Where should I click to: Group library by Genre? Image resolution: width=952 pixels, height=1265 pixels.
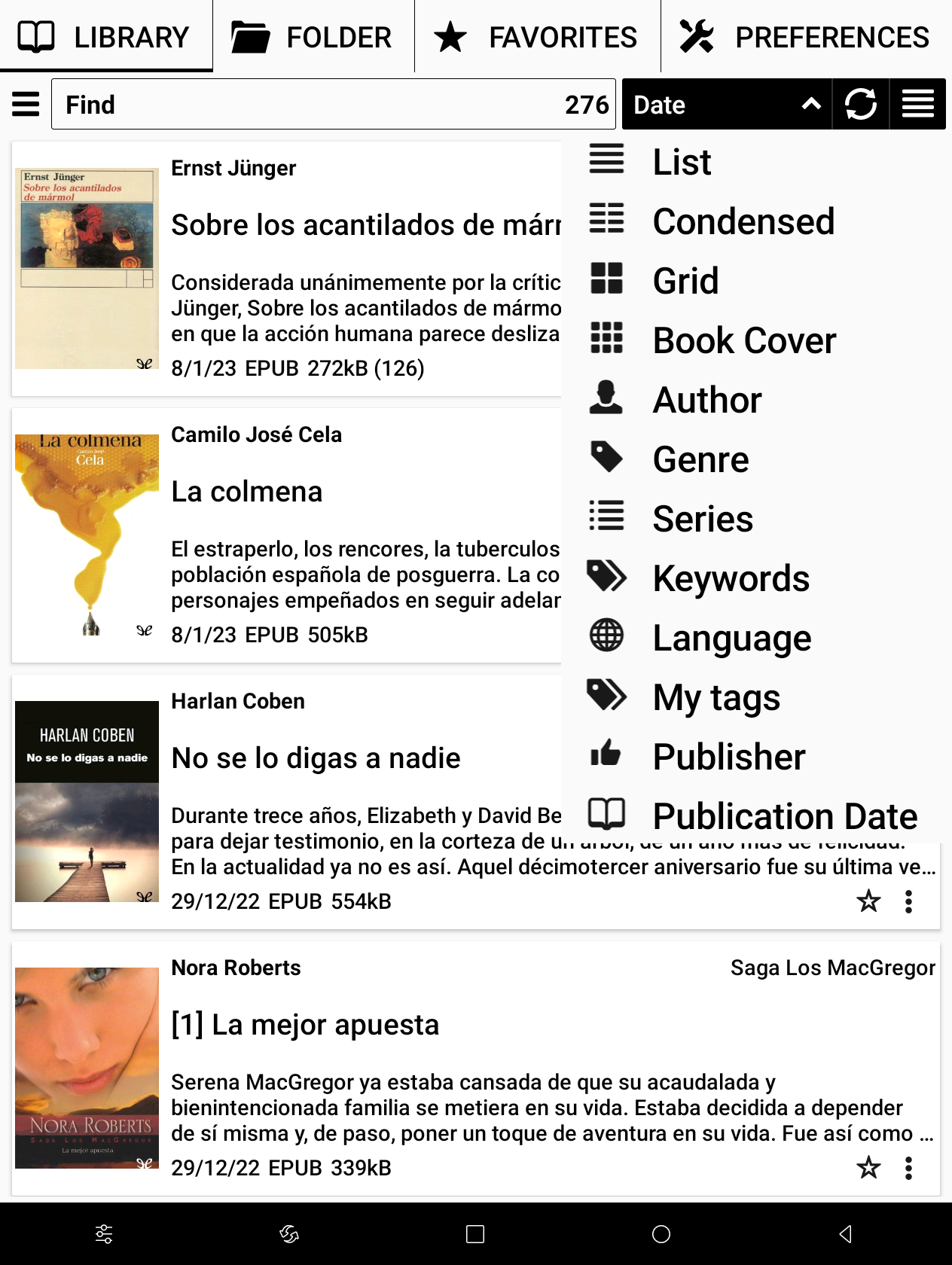coord(700,459)
